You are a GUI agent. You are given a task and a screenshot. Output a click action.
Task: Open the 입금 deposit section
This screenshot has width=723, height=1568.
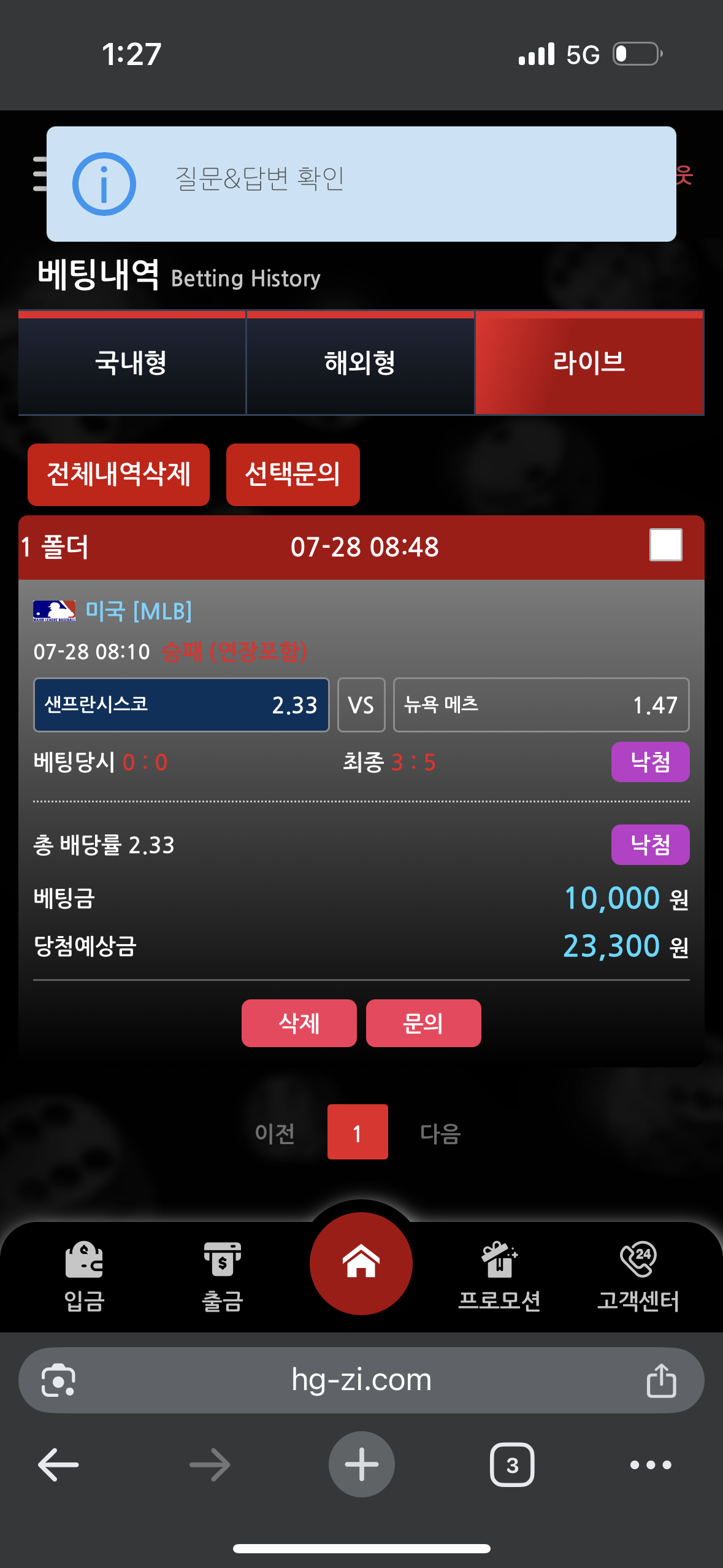tap(84, 1276)
